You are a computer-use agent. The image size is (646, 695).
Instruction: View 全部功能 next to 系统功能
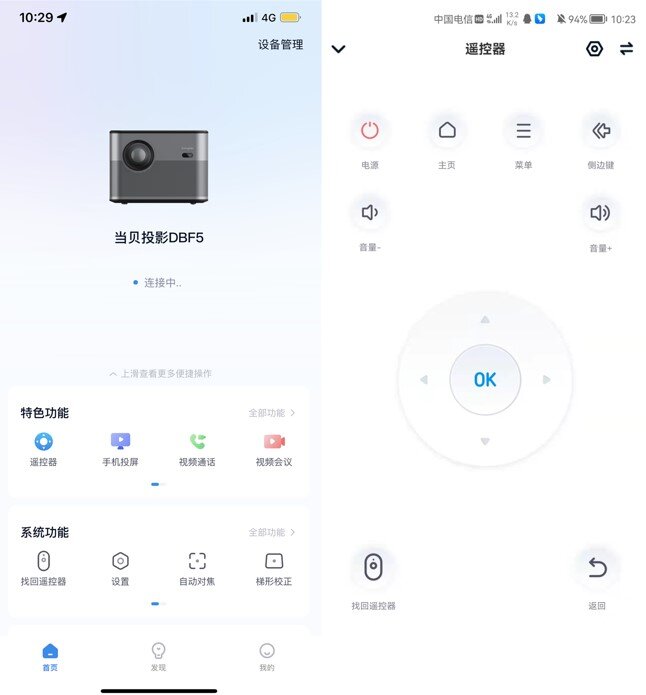pyautogui.click(x=272, y=532)
